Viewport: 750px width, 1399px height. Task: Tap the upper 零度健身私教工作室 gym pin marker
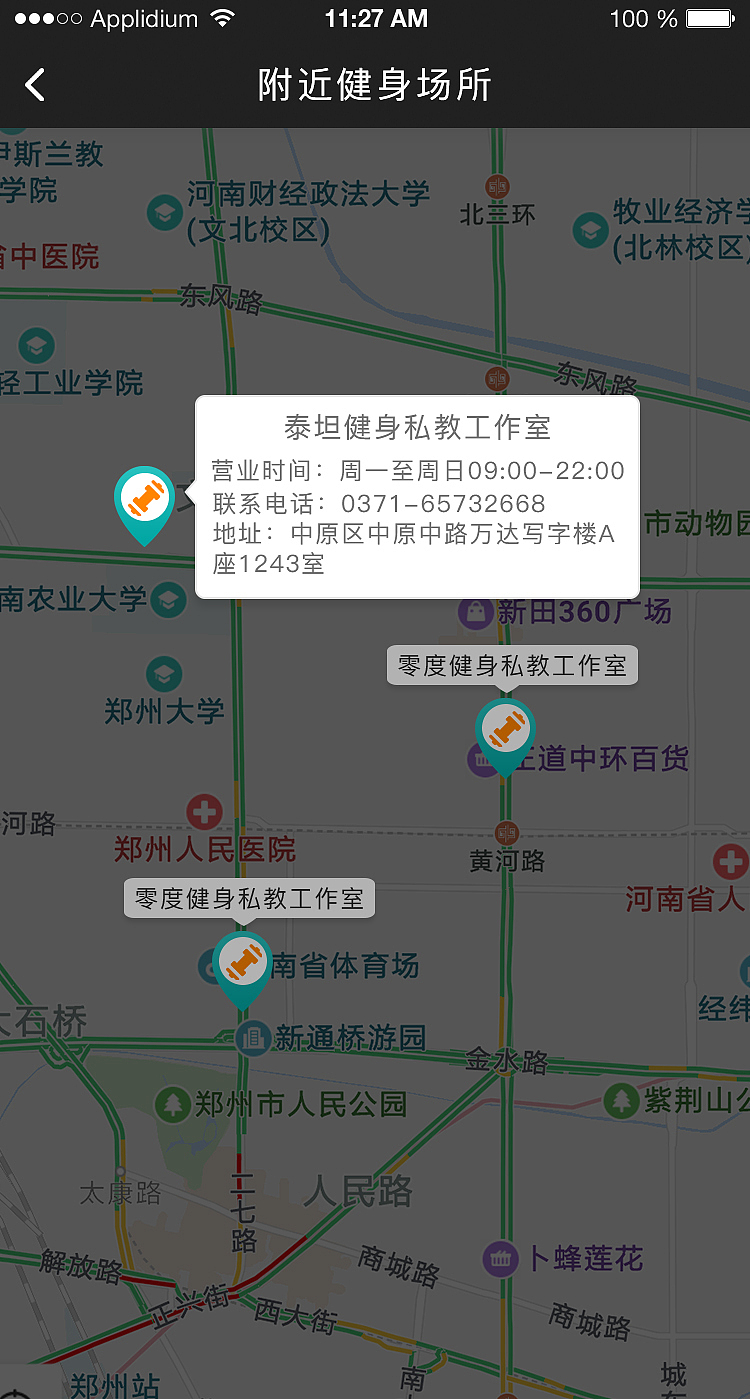[x=505, y=730]
